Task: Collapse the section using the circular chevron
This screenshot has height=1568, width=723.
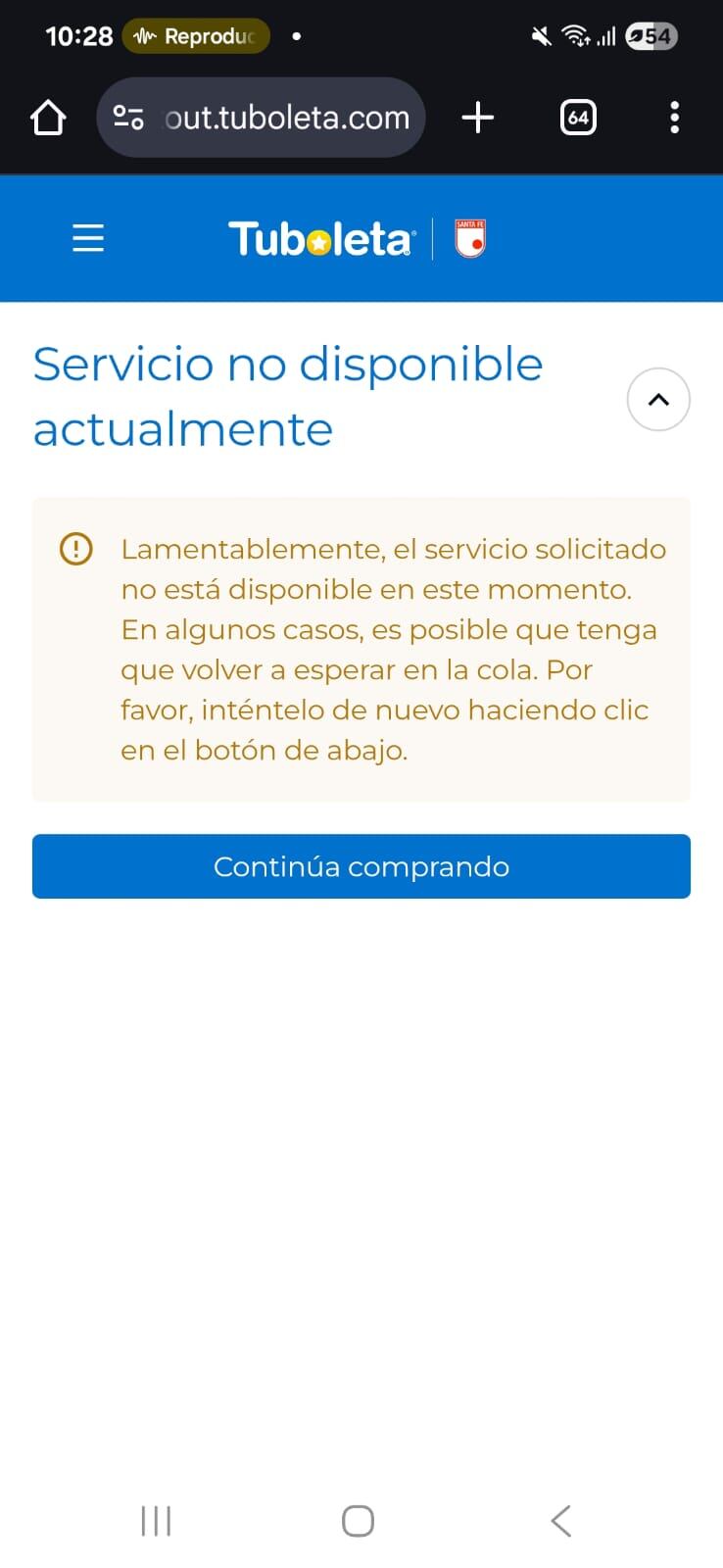Action: pos(657,400)
